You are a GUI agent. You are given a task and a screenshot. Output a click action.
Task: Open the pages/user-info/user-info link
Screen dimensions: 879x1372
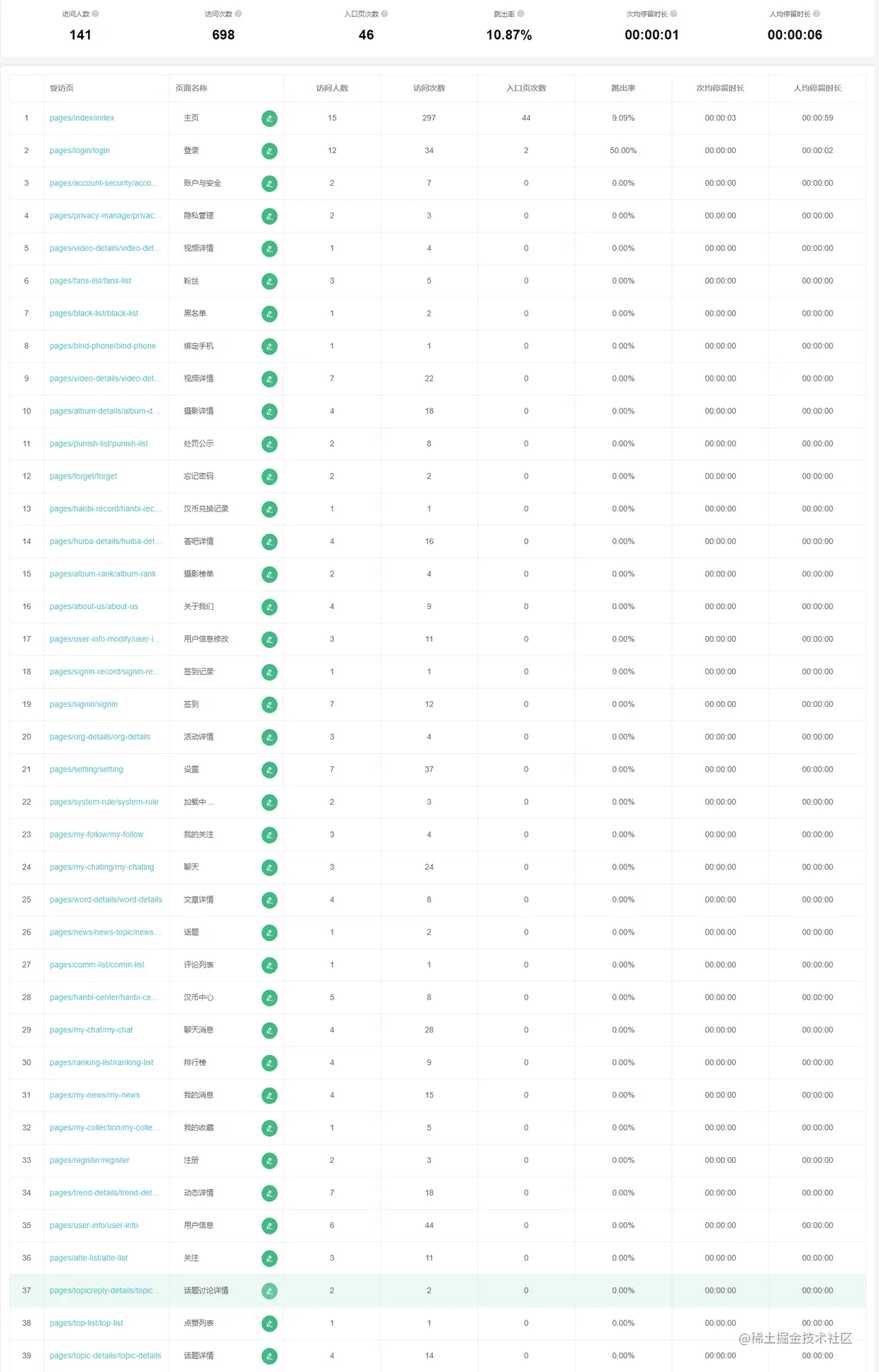[94, 1226]
